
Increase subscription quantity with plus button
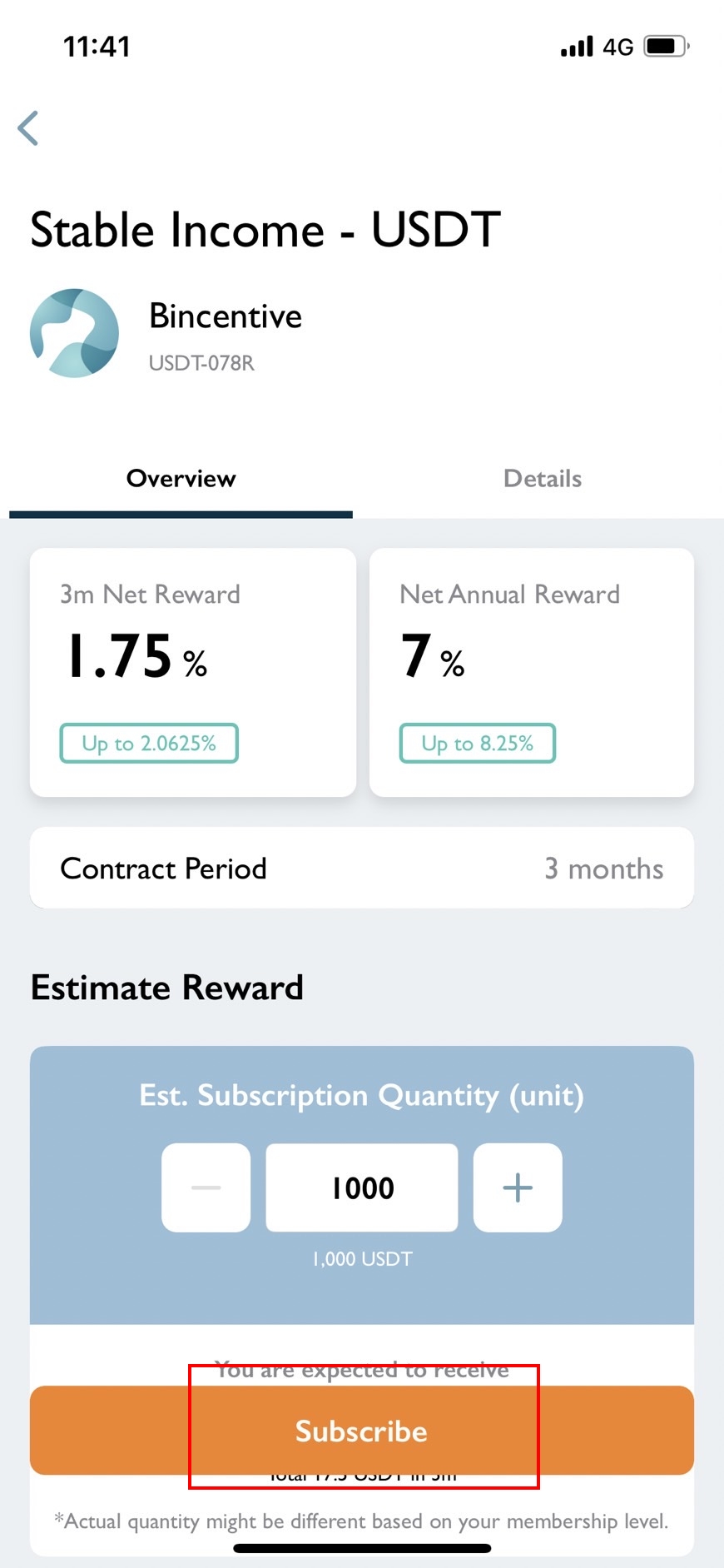click(518, 1187)
